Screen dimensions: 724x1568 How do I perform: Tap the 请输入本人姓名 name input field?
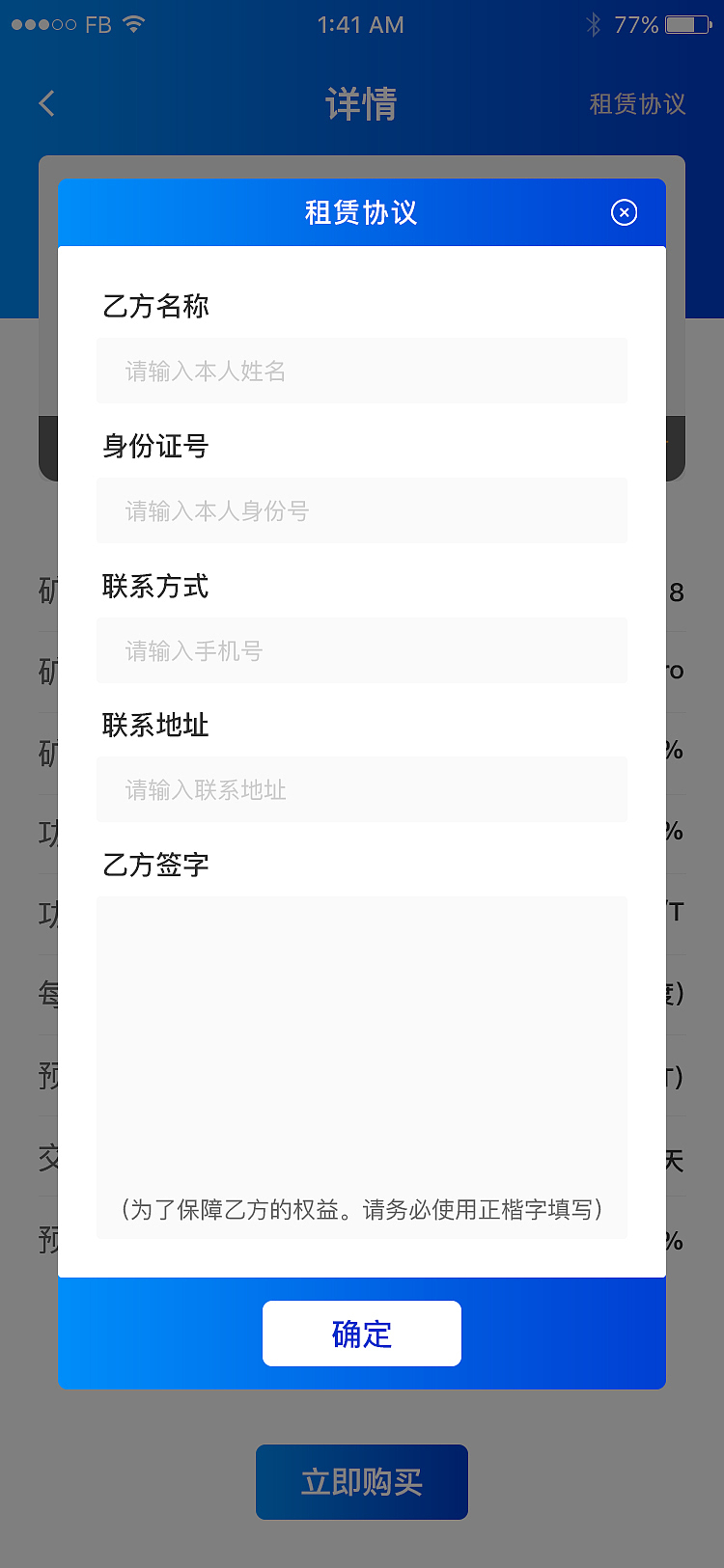click(x=361, y=371)
